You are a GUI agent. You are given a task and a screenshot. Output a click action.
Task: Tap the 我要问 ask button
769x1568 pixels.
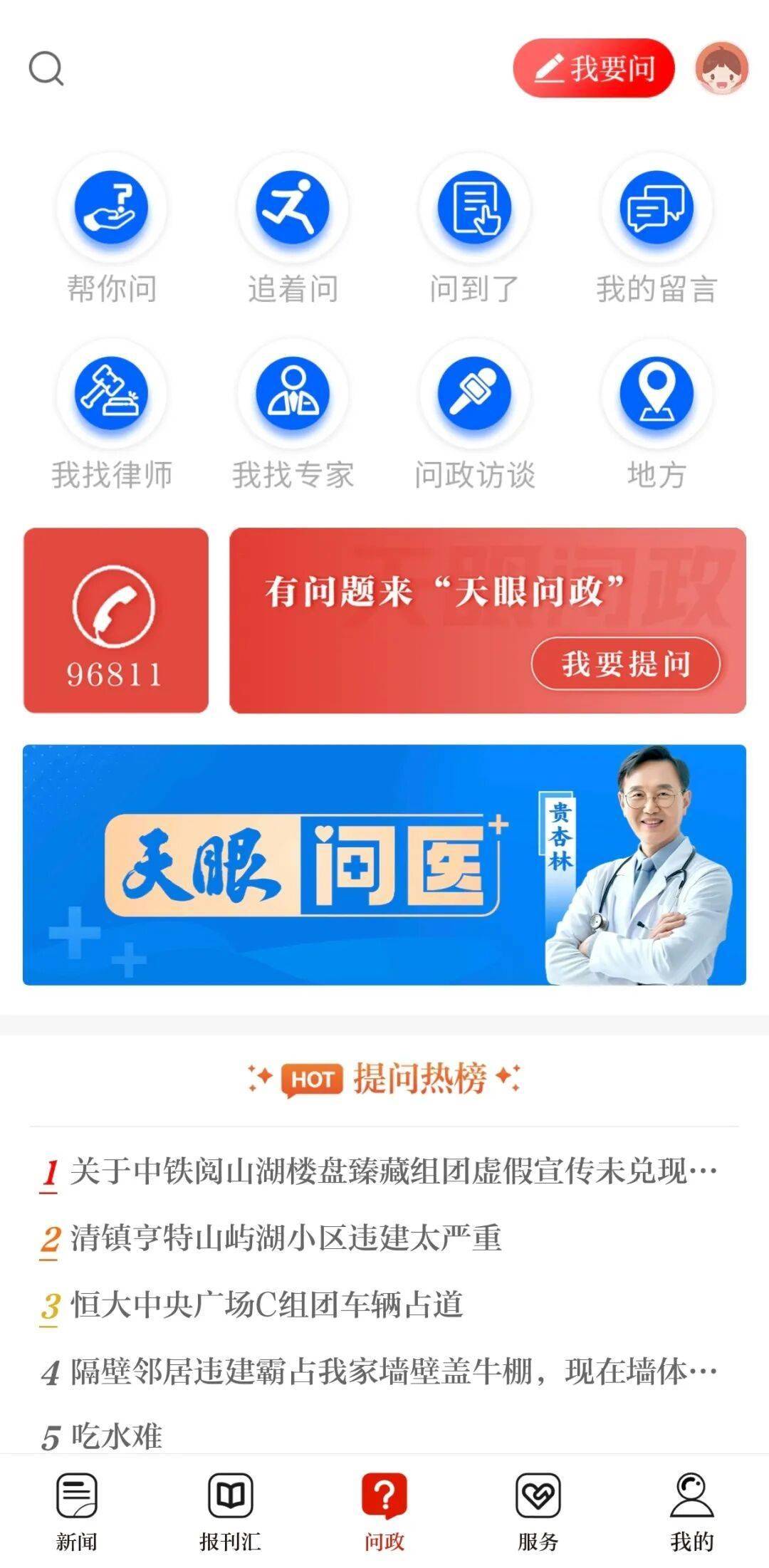click(x=593, y=68)
